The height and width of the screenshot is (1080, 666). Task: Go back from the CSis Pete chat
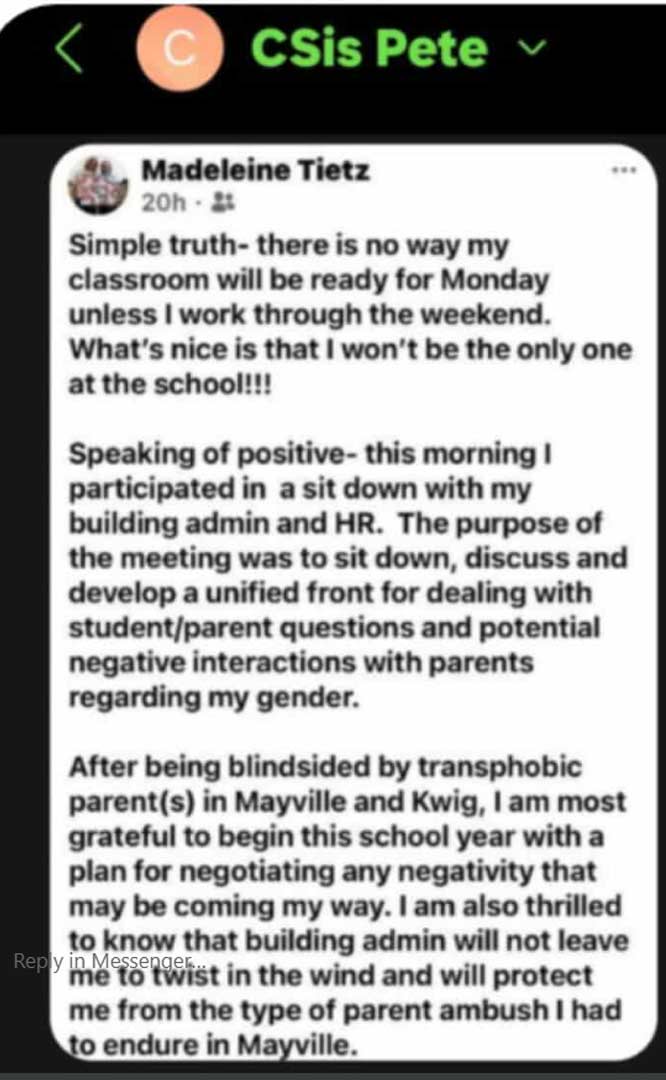(x=67, y=49)
